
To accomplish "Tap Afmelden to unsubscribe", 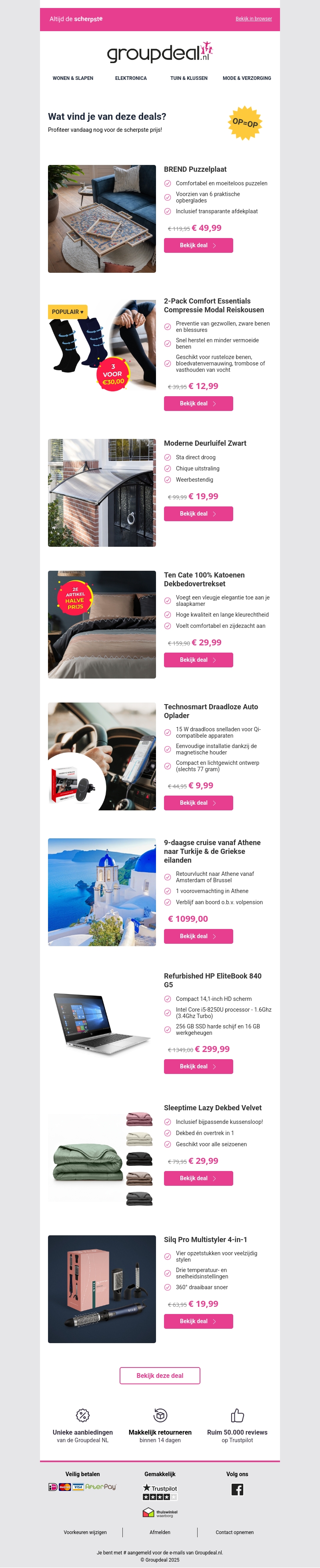I will click(x=160, y=1532).
